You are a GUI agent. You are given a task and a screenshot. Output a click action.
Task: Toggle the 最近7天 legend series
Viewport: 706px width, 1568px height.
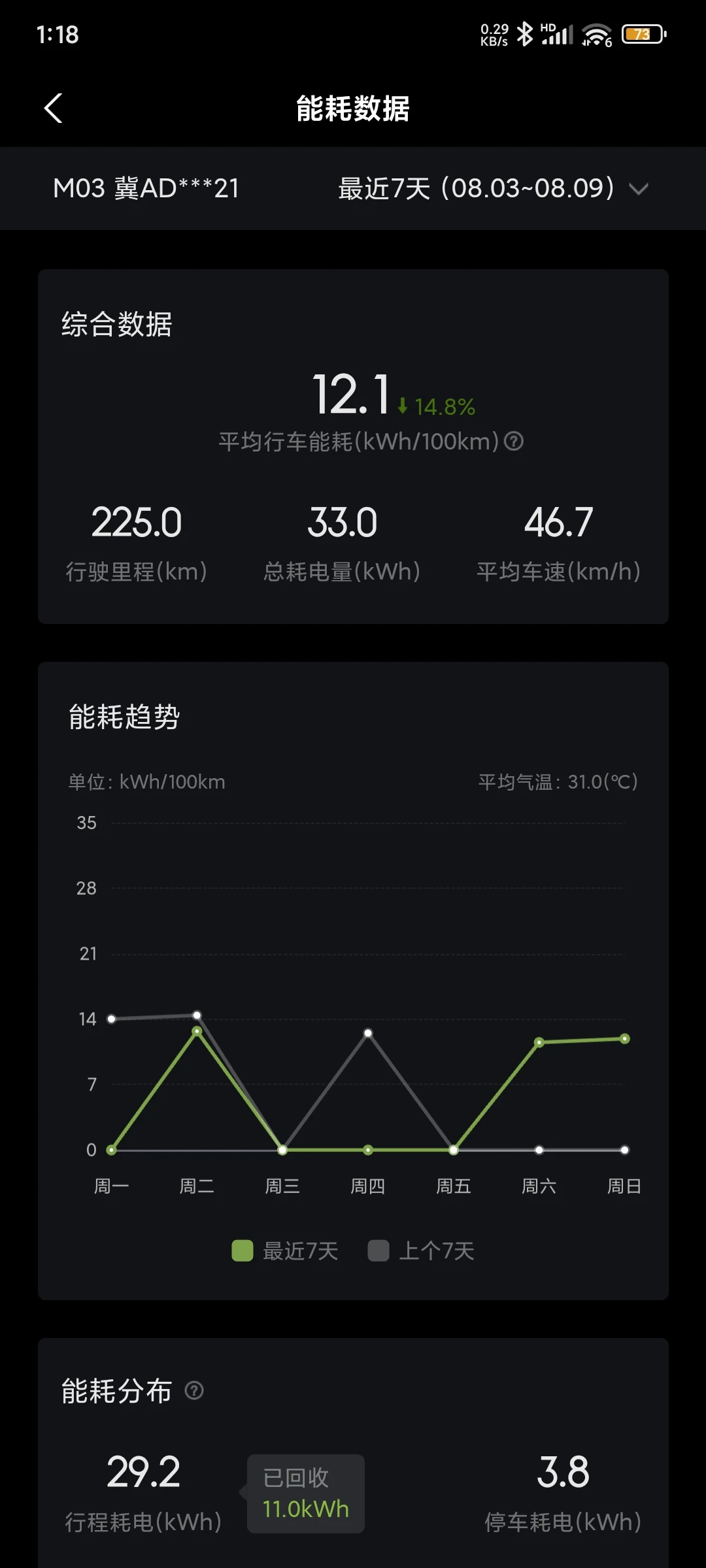click(x=285, y=1250)
